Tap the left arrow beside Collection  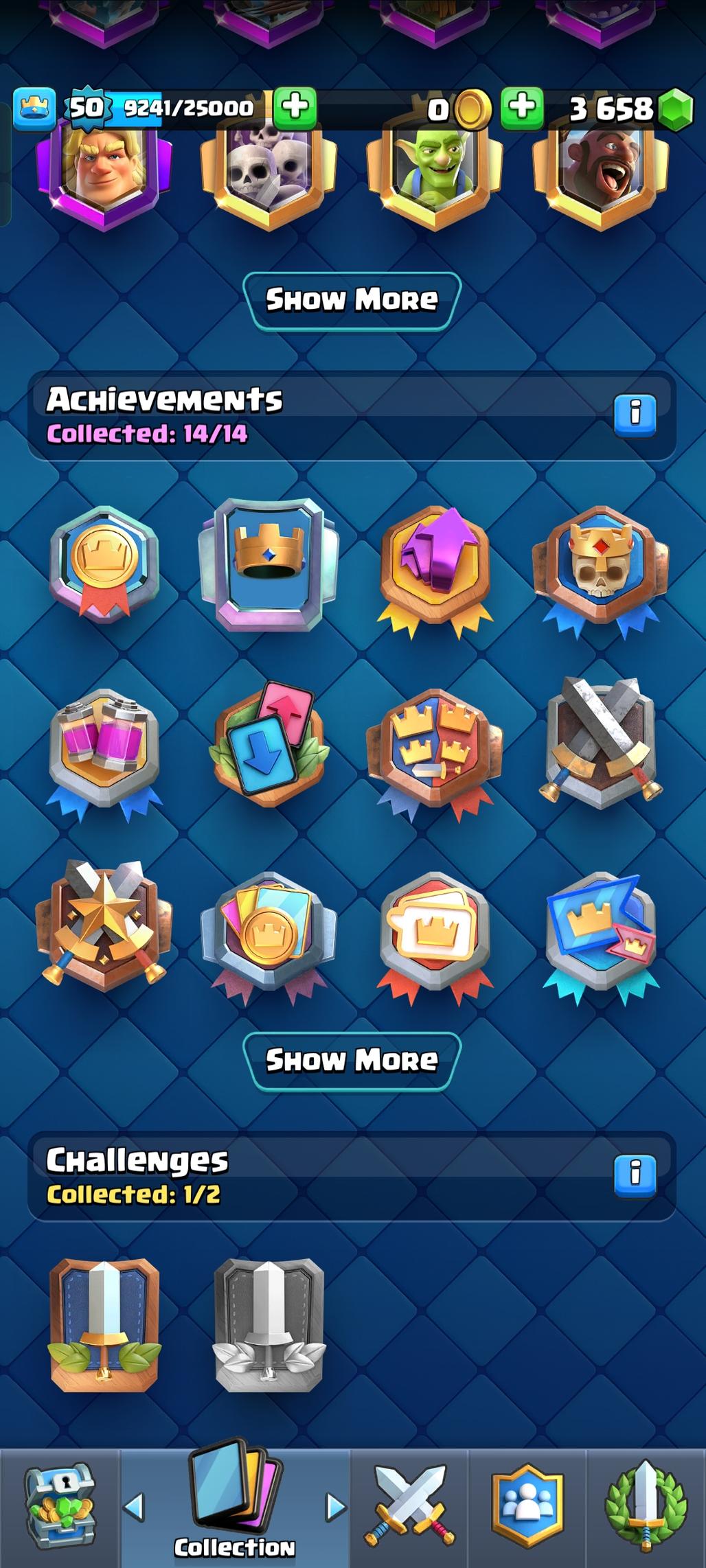click(x=134, y=1507)
